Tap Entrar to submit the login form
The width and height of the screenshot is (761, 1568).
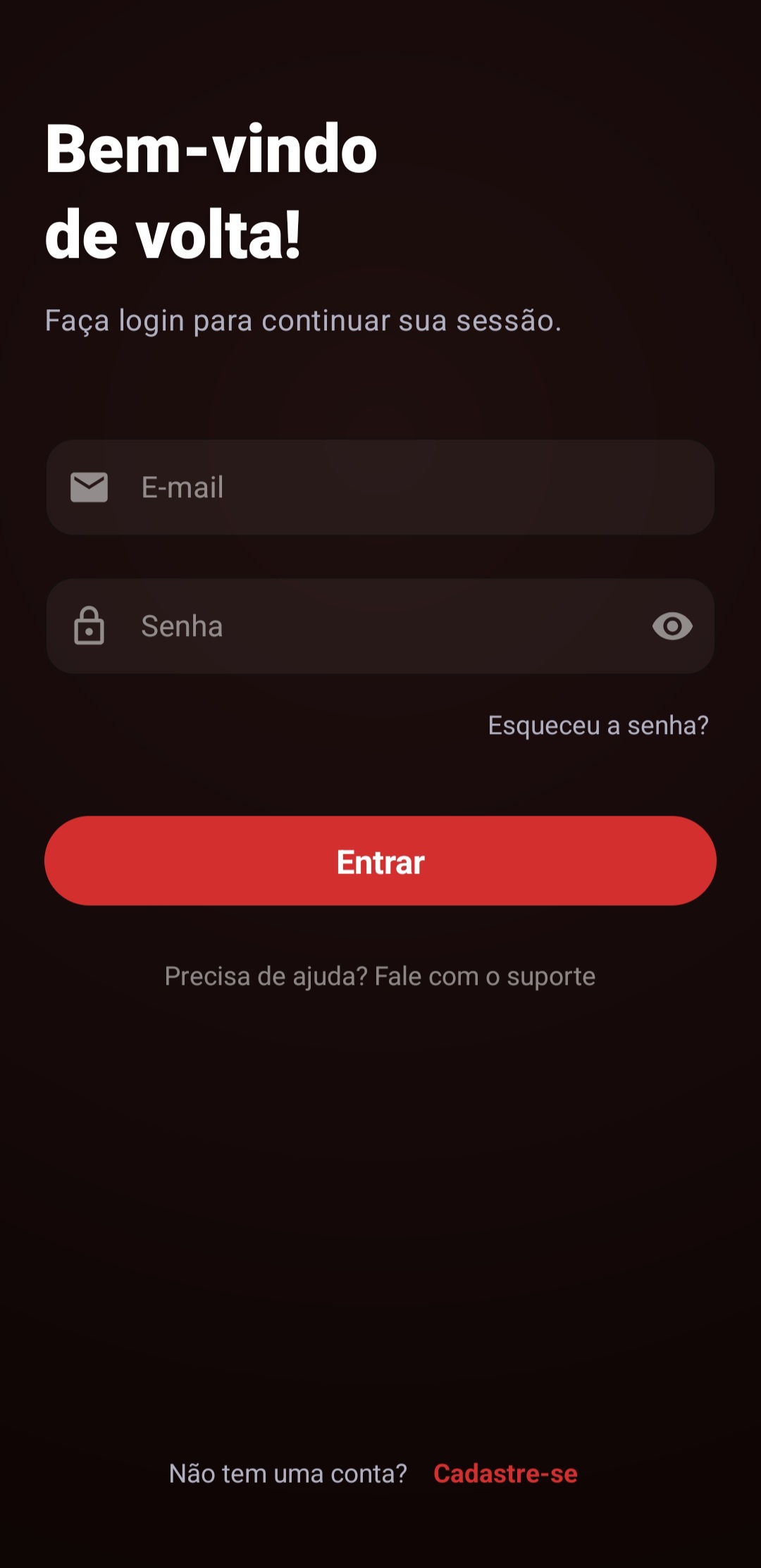pyautogui.click(x=380, y=860)
